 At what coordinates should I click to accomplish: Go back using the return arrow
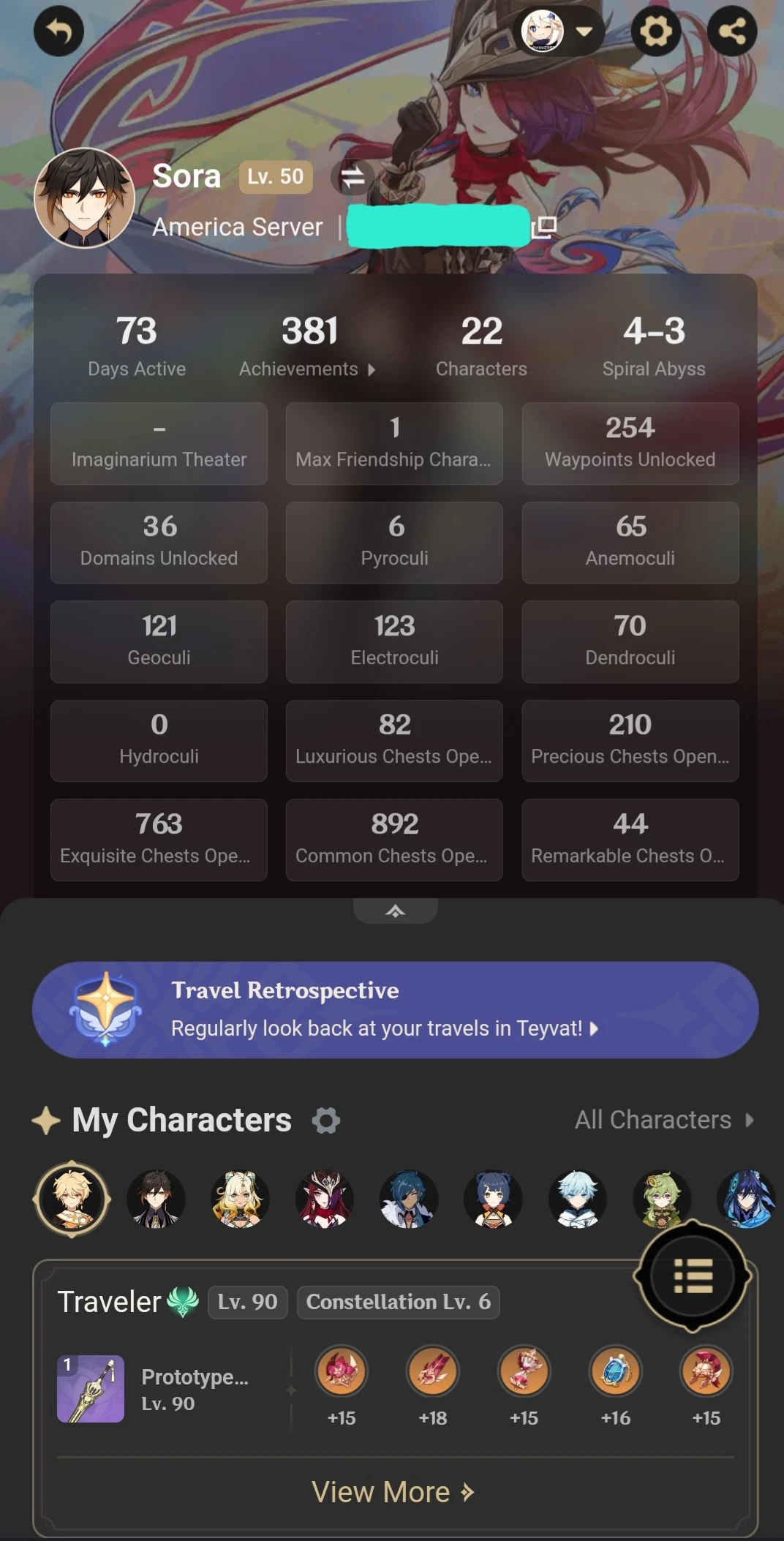pos(59,31)
